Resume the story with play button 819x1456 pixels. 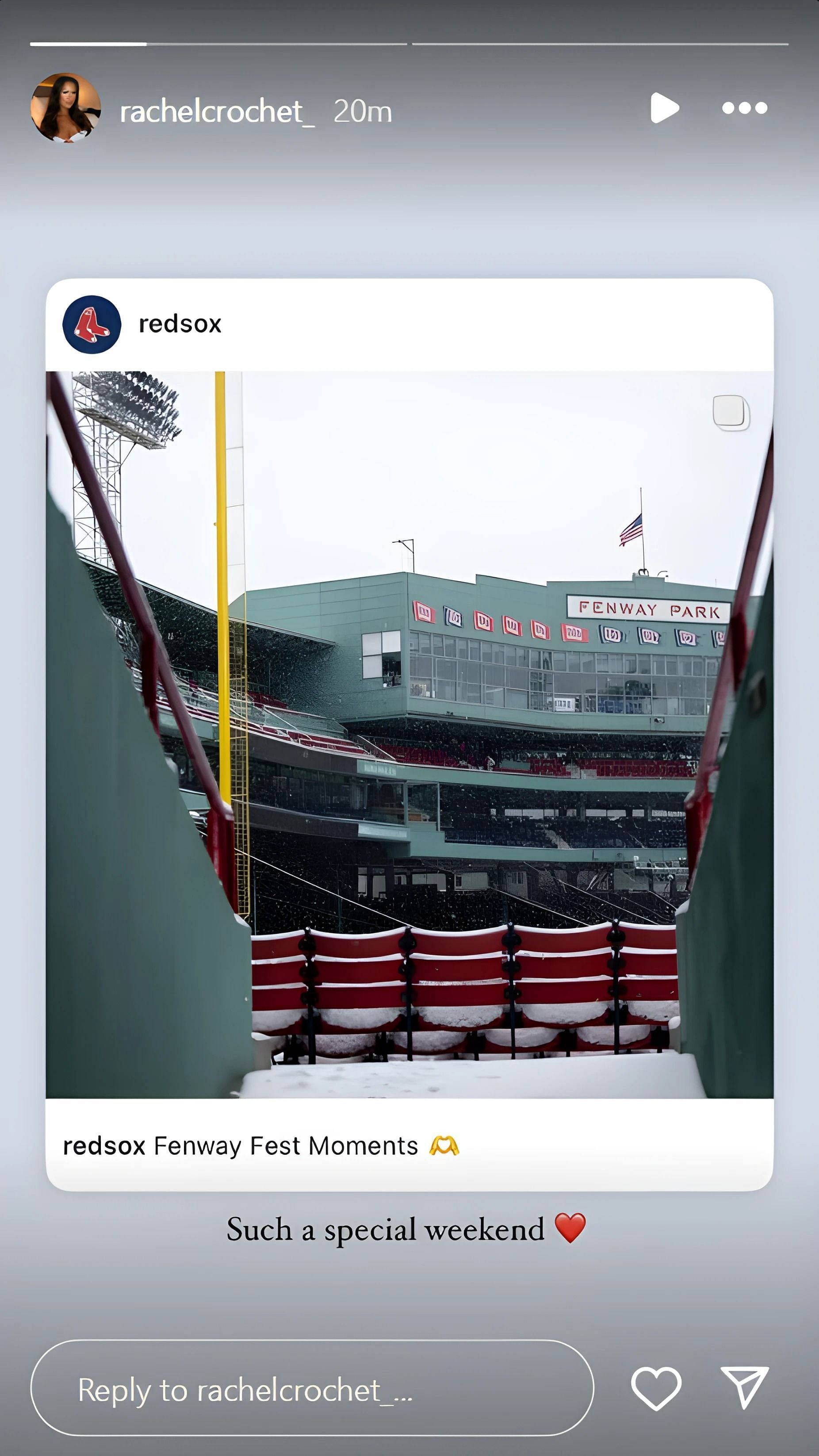[664, 107]
